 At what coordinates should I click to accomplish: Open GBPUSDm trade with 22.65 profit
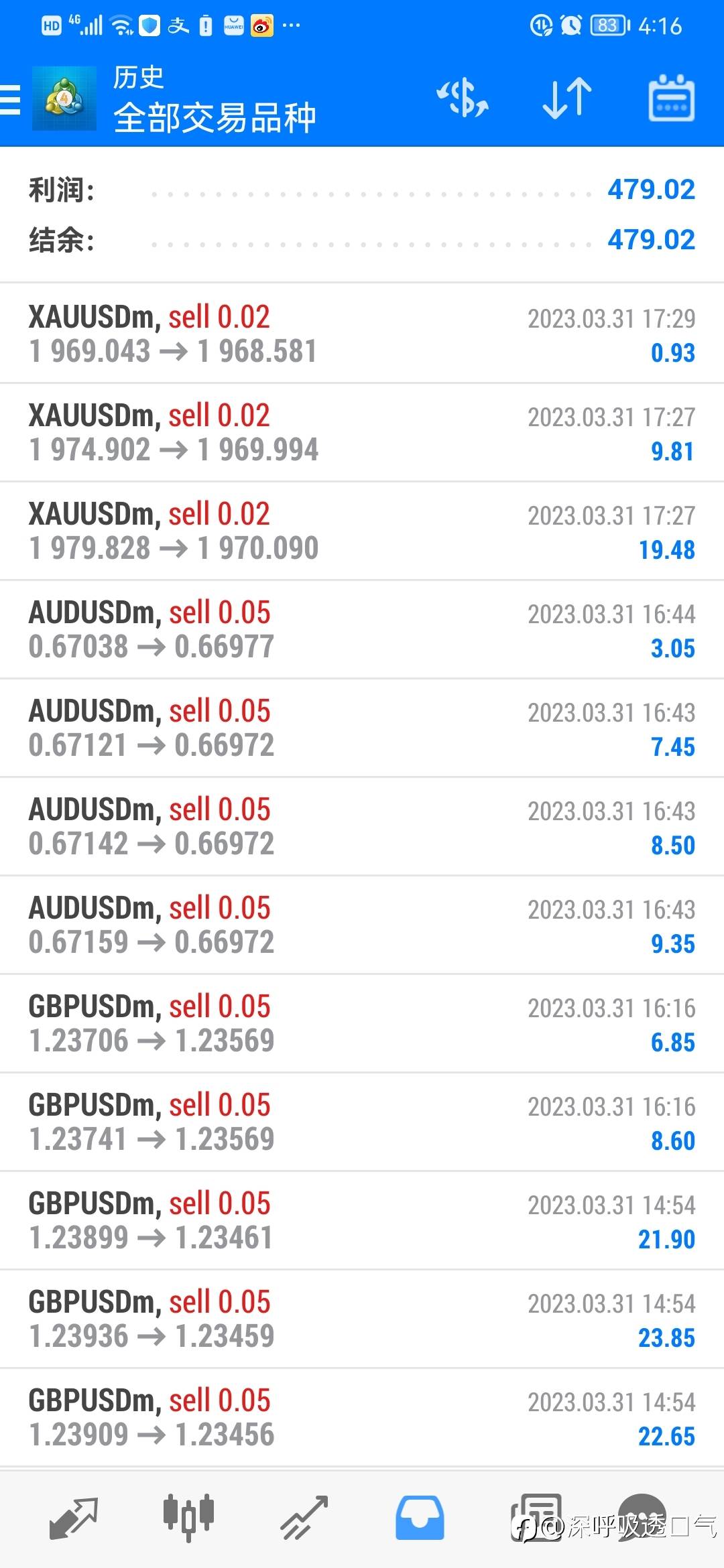click(x=362, y=1417)
